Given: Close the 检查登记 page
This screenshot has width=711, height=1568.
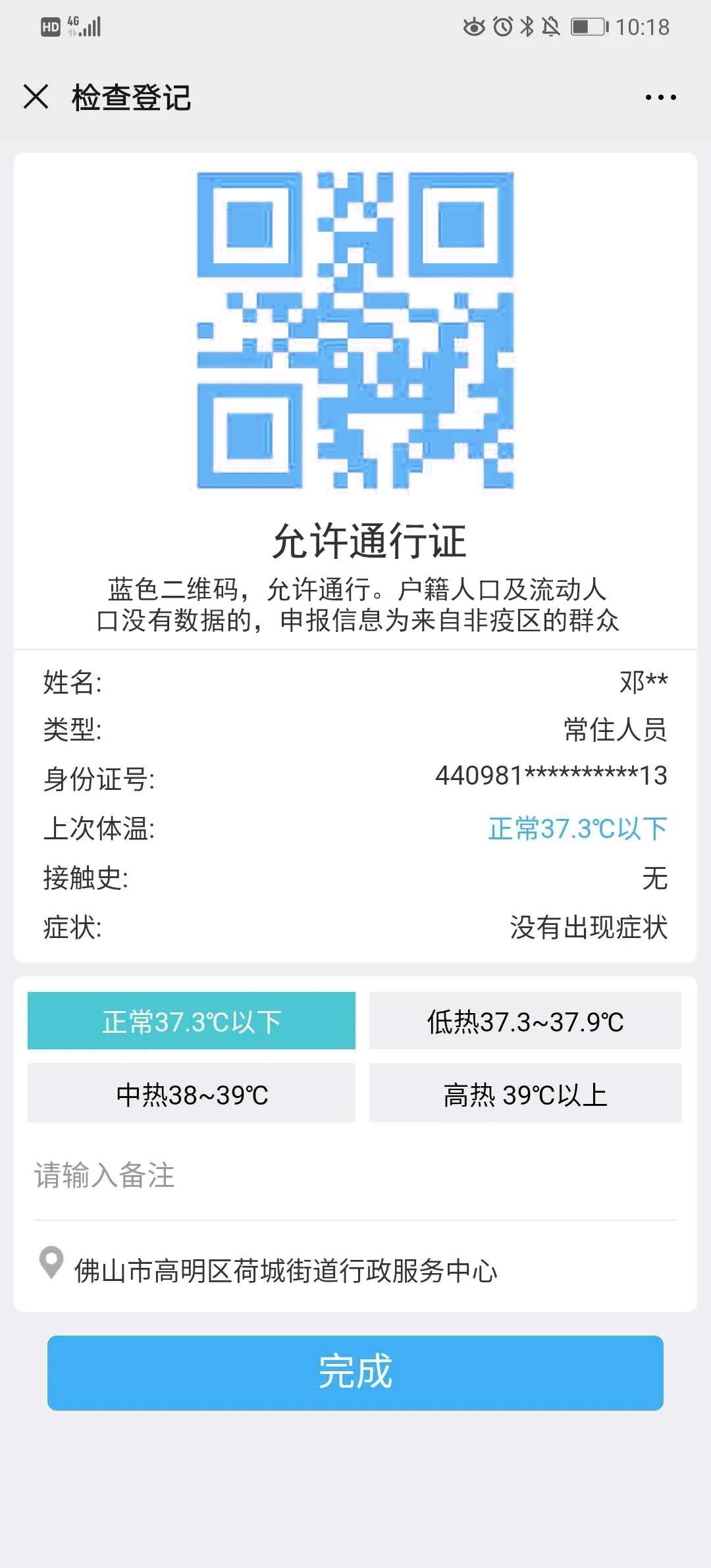Looking at the screenshot, I should (36, 97).
